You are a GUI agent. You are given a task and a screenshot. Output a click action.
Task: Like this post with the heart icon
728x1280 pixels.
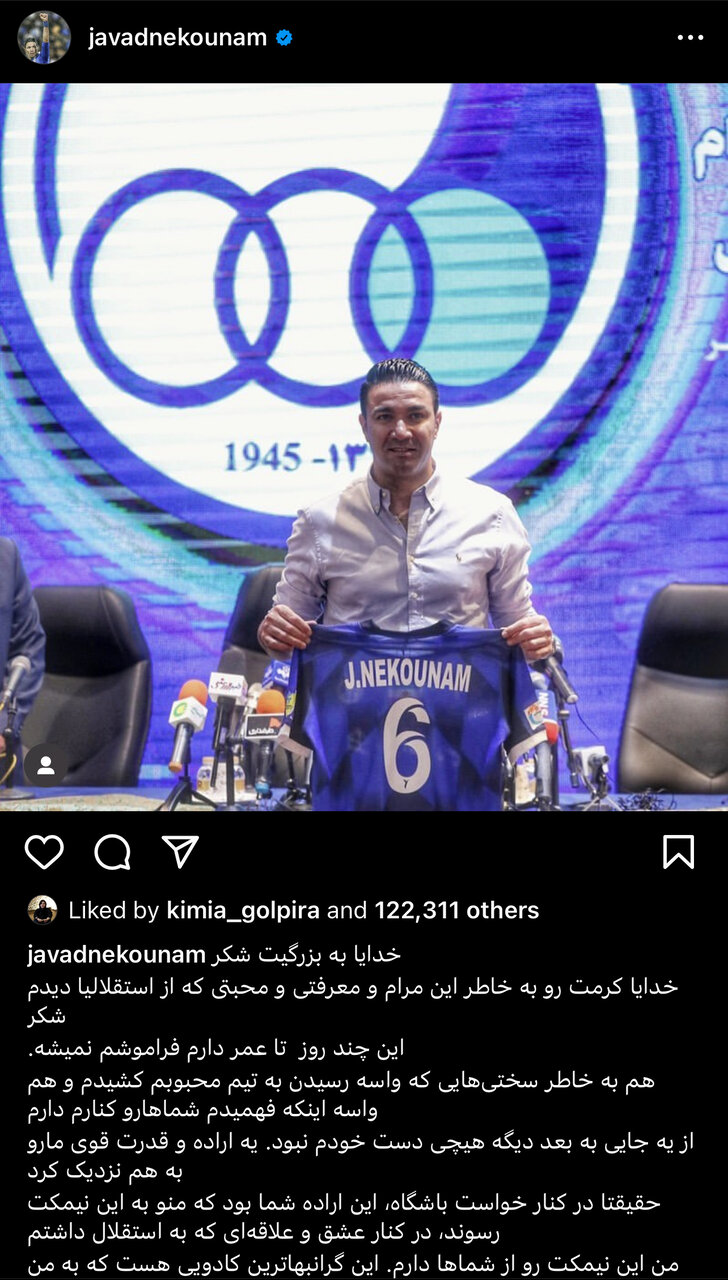(x=44, y=852)
